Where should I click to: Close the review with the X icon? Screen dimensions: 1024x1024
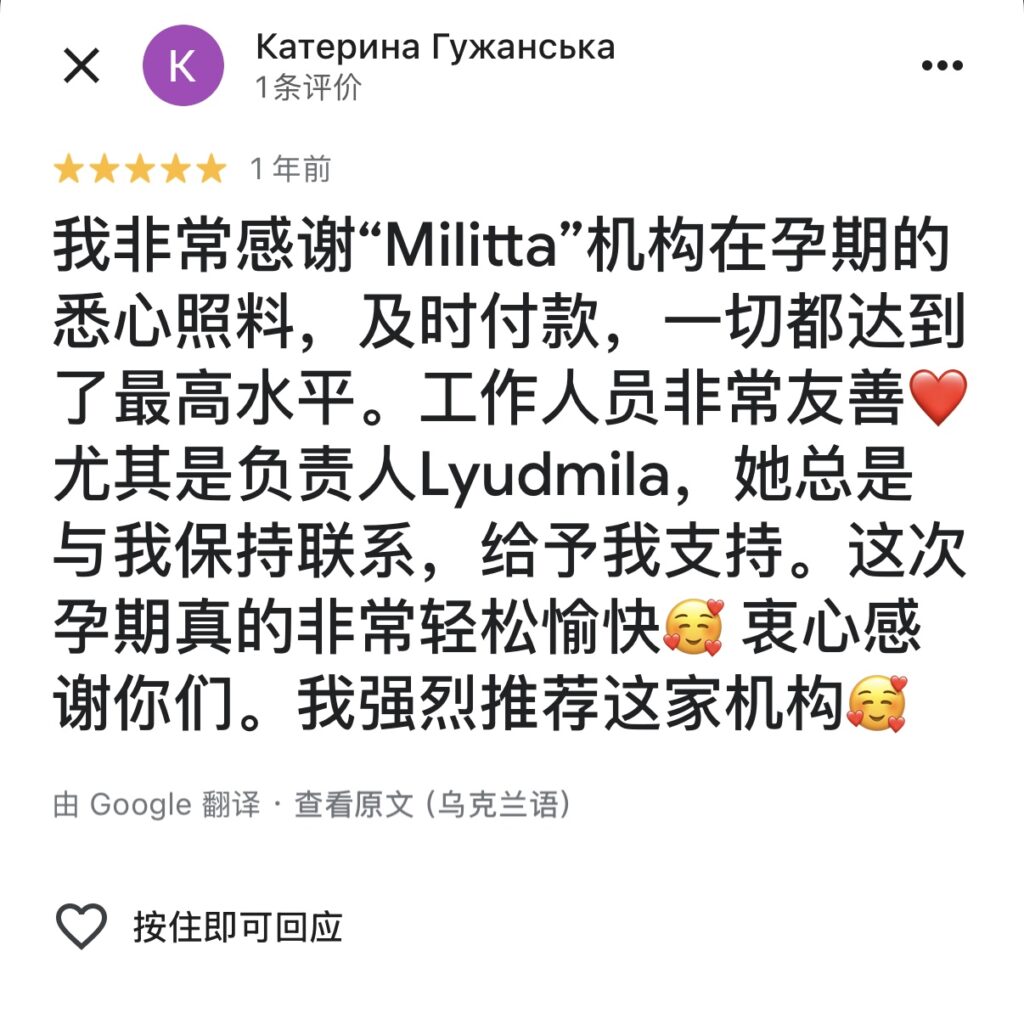[81, 66]
